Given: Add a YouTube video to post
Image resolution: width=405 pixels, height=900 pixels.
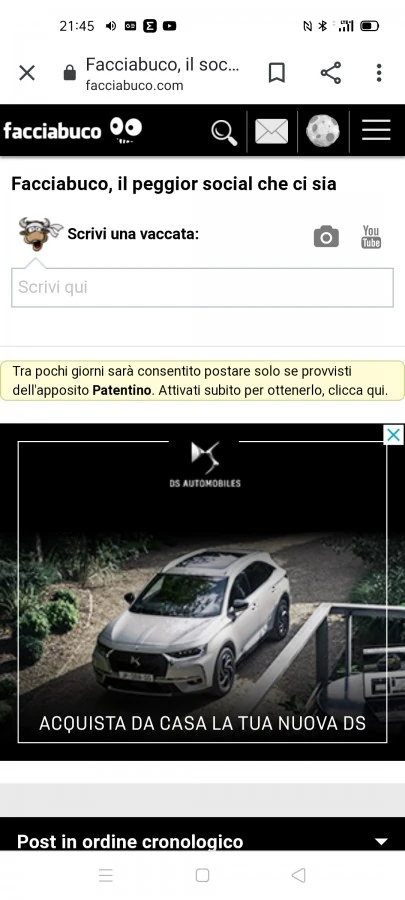Looking at the screenshot, I should pos(371,236).
